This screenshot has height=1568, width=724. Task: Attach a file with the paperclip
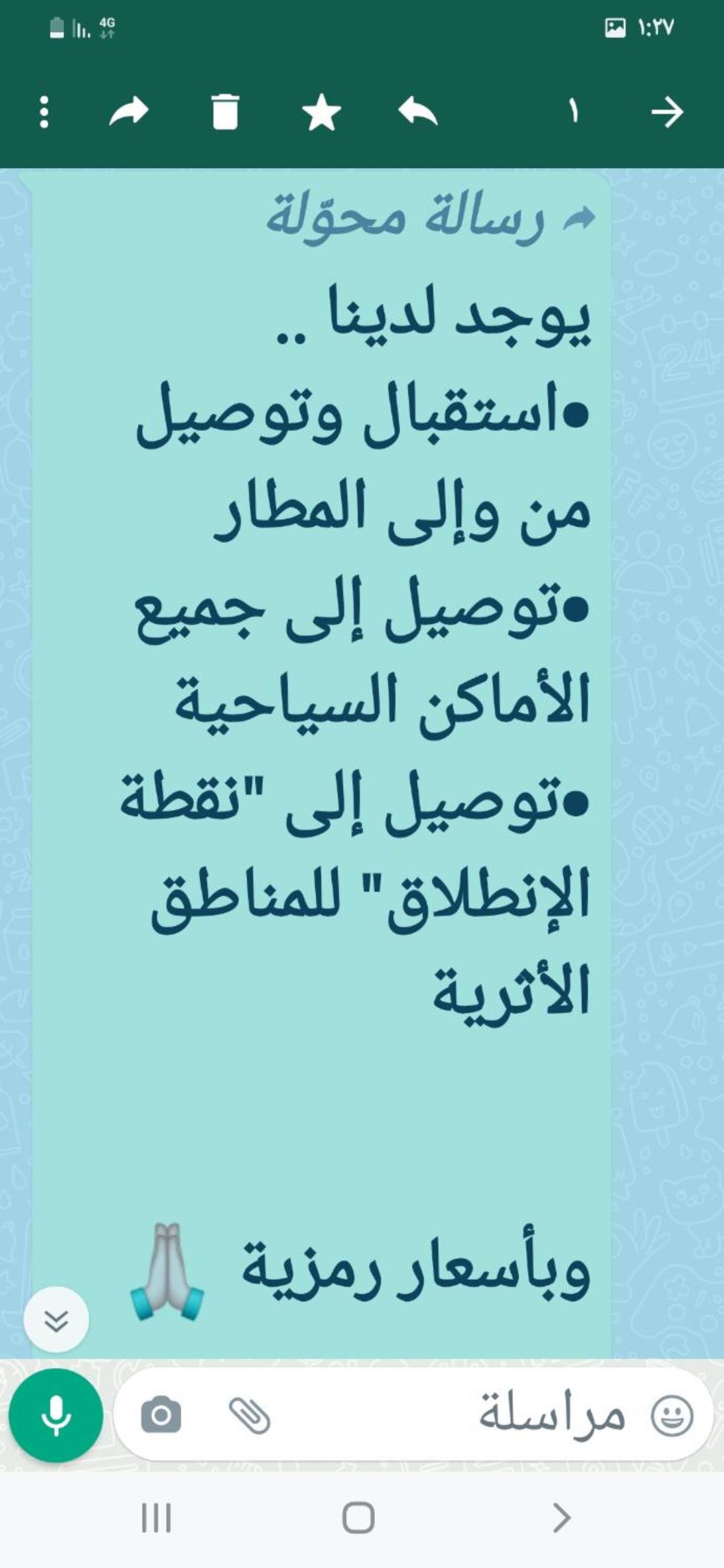(x=249, y=1415)
